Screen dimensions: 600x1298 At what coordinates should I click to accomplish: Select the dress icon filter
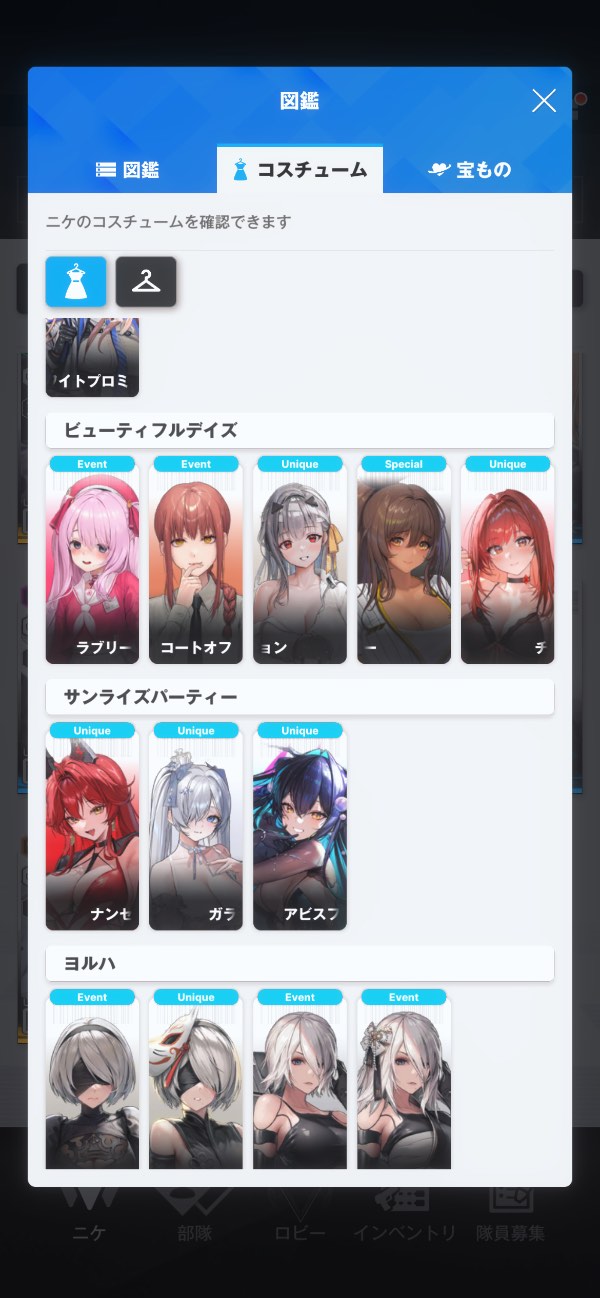pyautogui.click(x=76, y=282)
